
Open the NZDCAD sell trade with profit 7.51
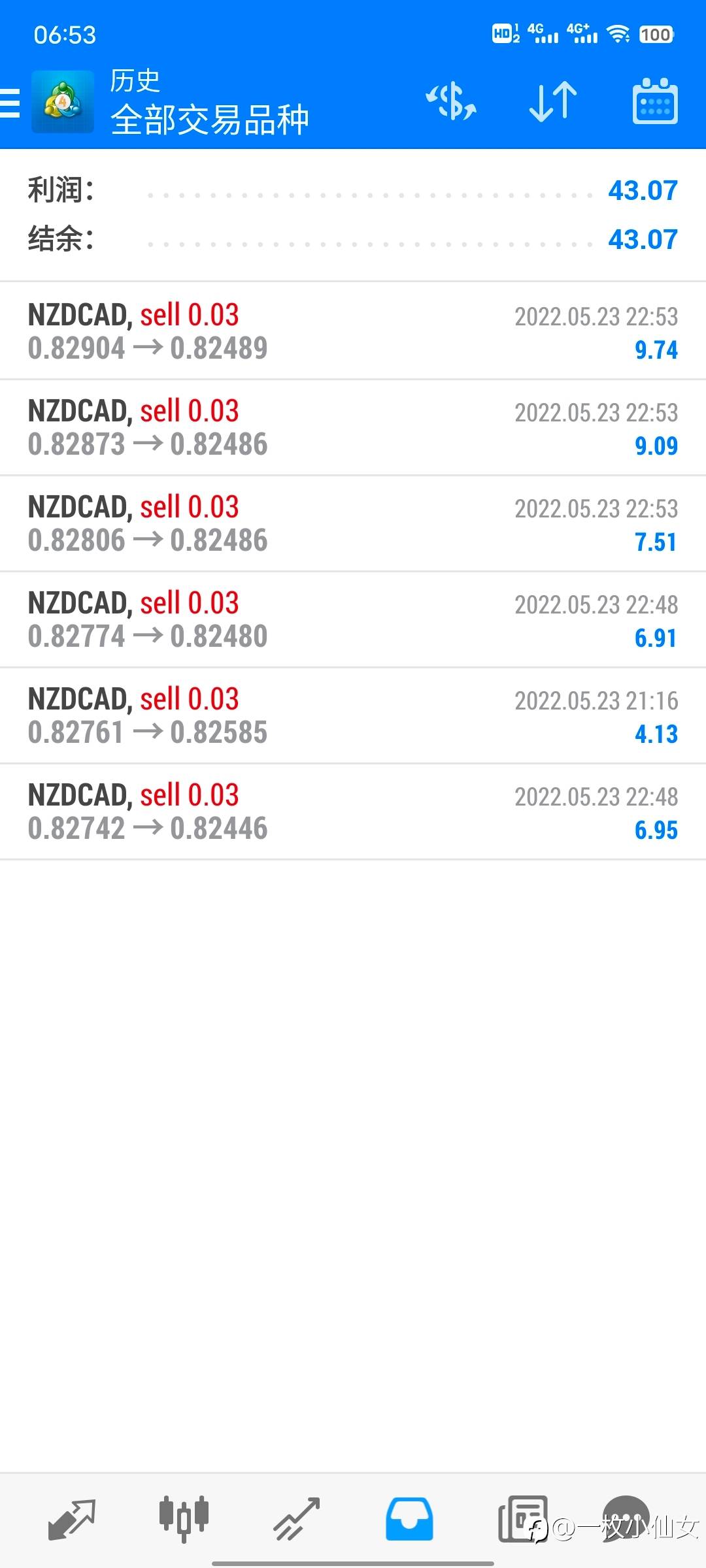pos(353,523)
